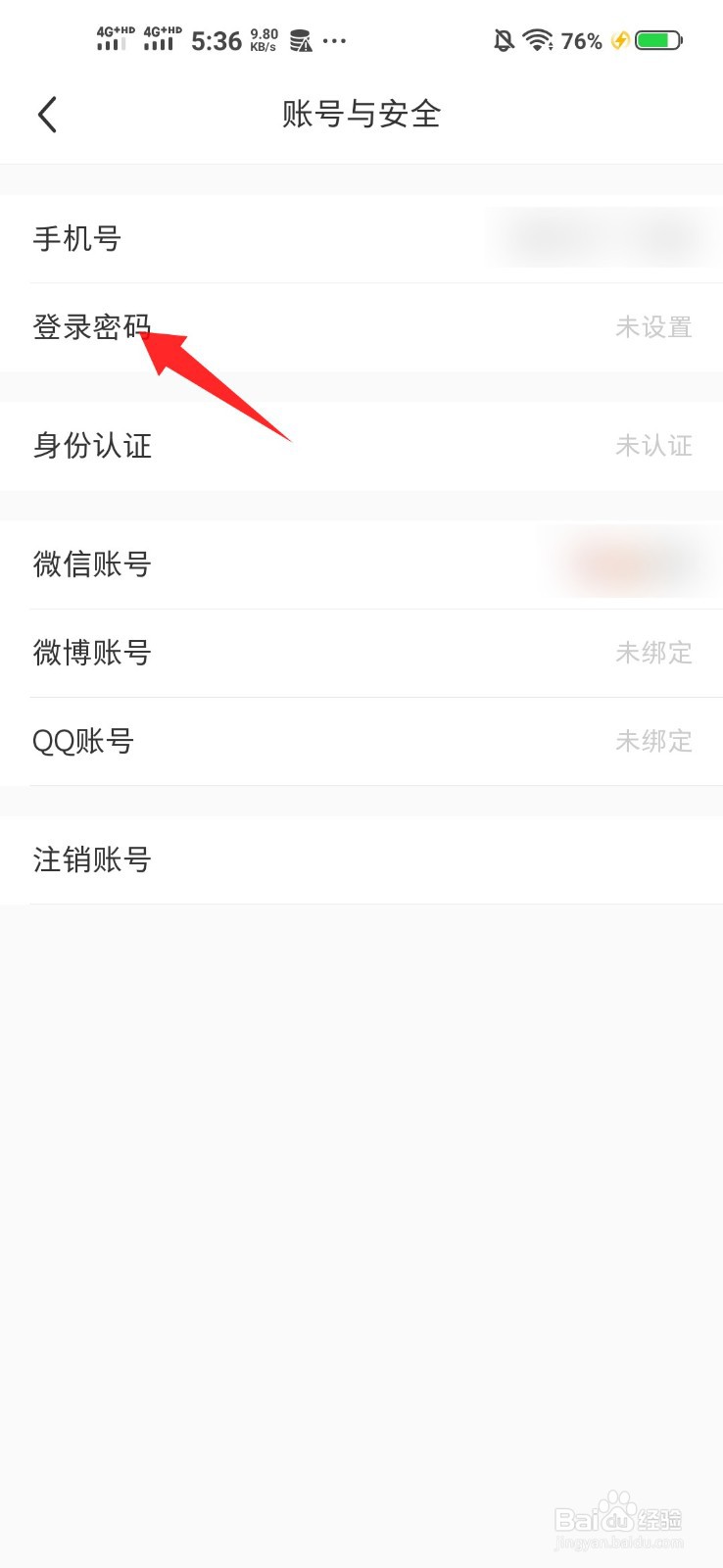Viewport: 723px width, 1568px height.
Task: Tap 未绑定 beside 微博账号
Action: click(x=655, y=654)
